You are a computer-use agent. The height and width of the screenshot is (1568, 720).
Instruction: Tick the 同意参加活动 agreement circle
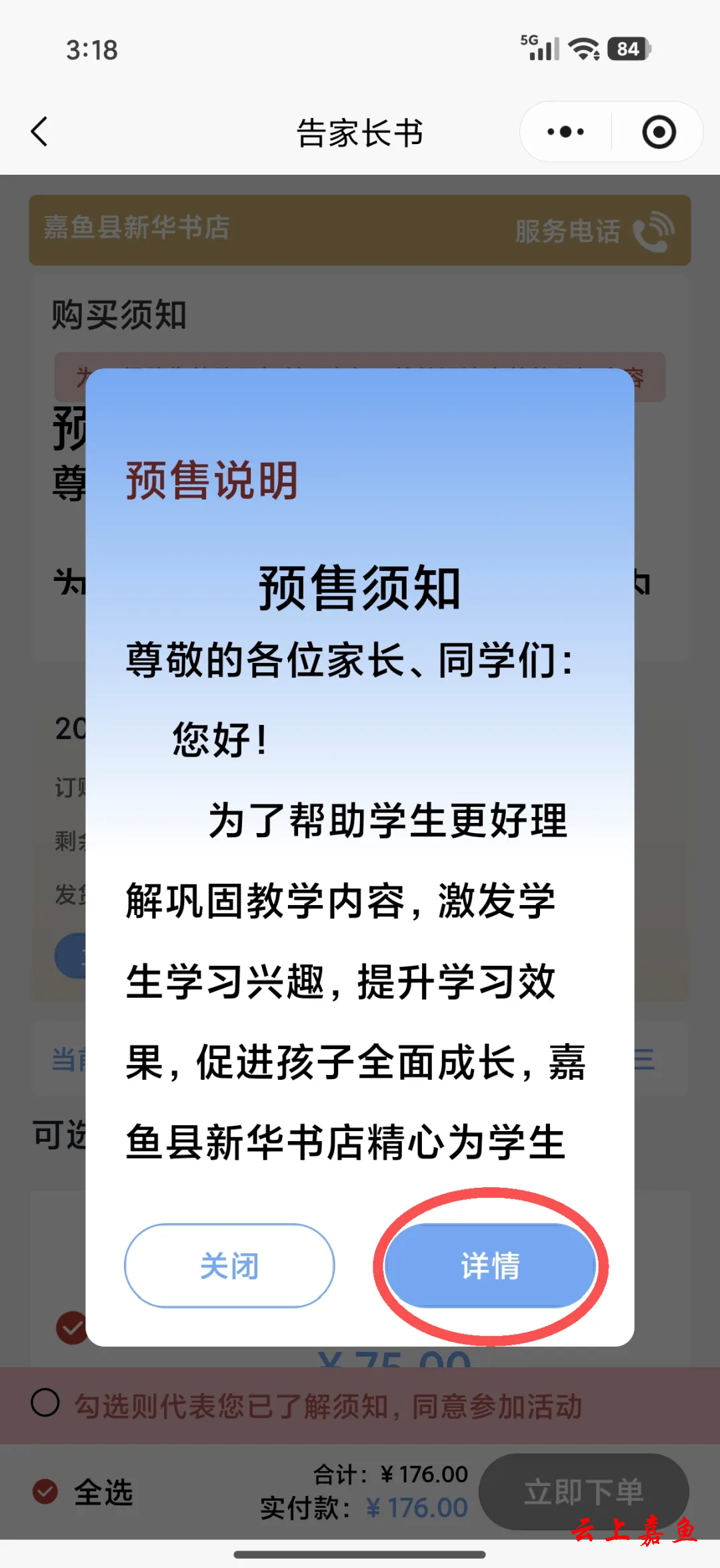pos(45,1402)
